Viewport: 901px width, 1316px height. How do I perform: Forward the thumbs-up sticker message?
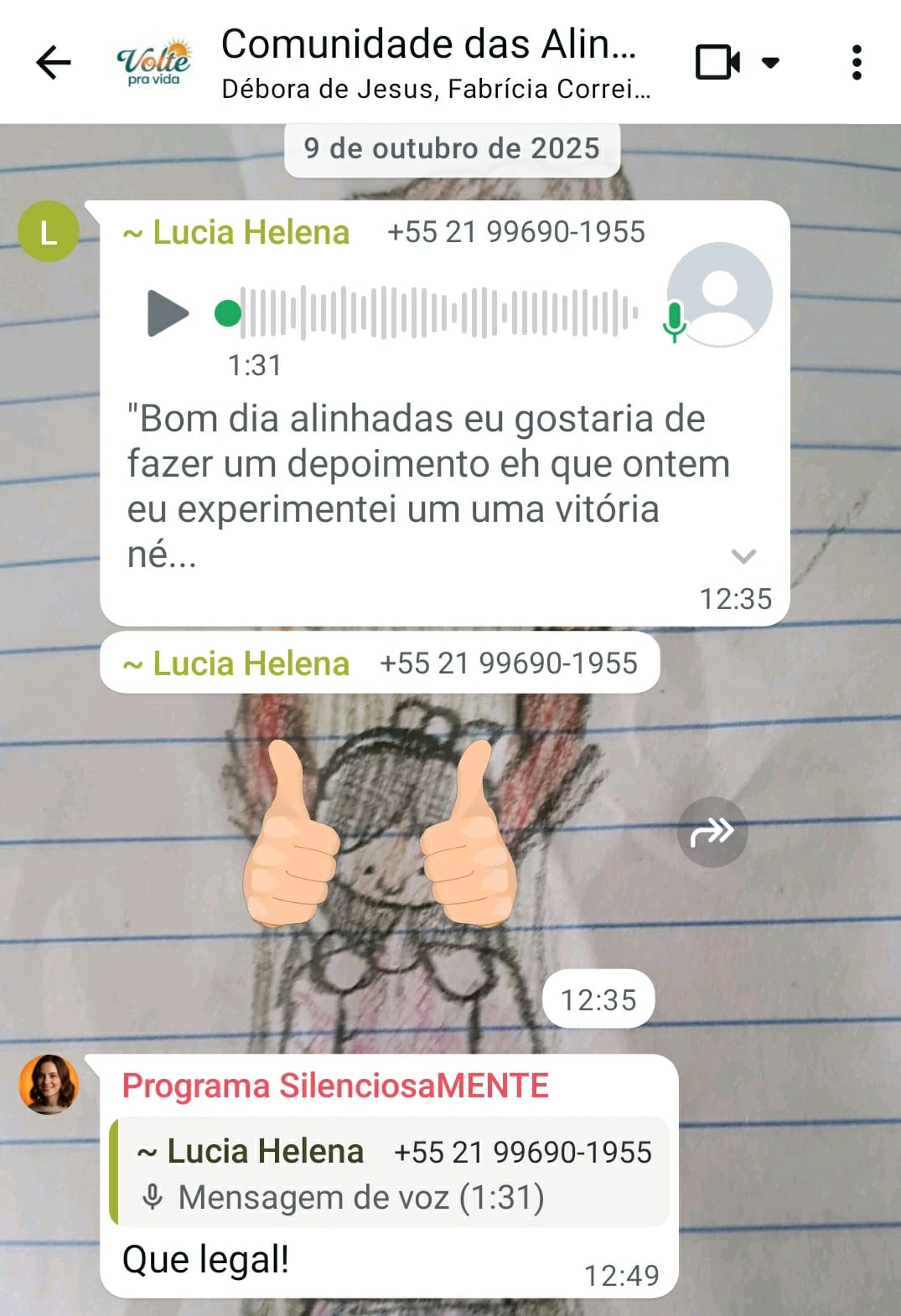(712, 832)
